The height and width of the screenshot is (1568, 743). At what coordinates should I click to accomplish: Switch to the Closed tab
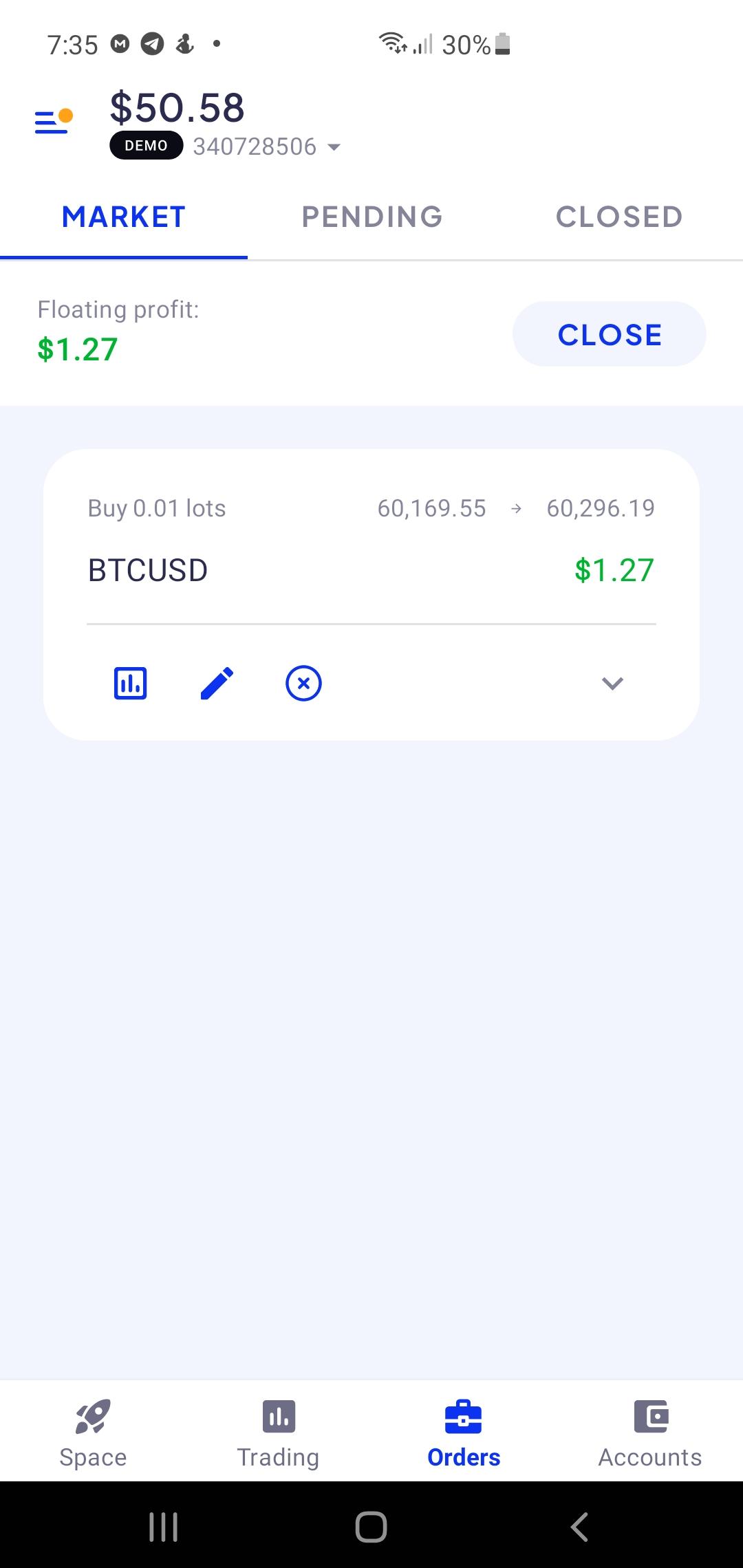(x=618, y=217)
